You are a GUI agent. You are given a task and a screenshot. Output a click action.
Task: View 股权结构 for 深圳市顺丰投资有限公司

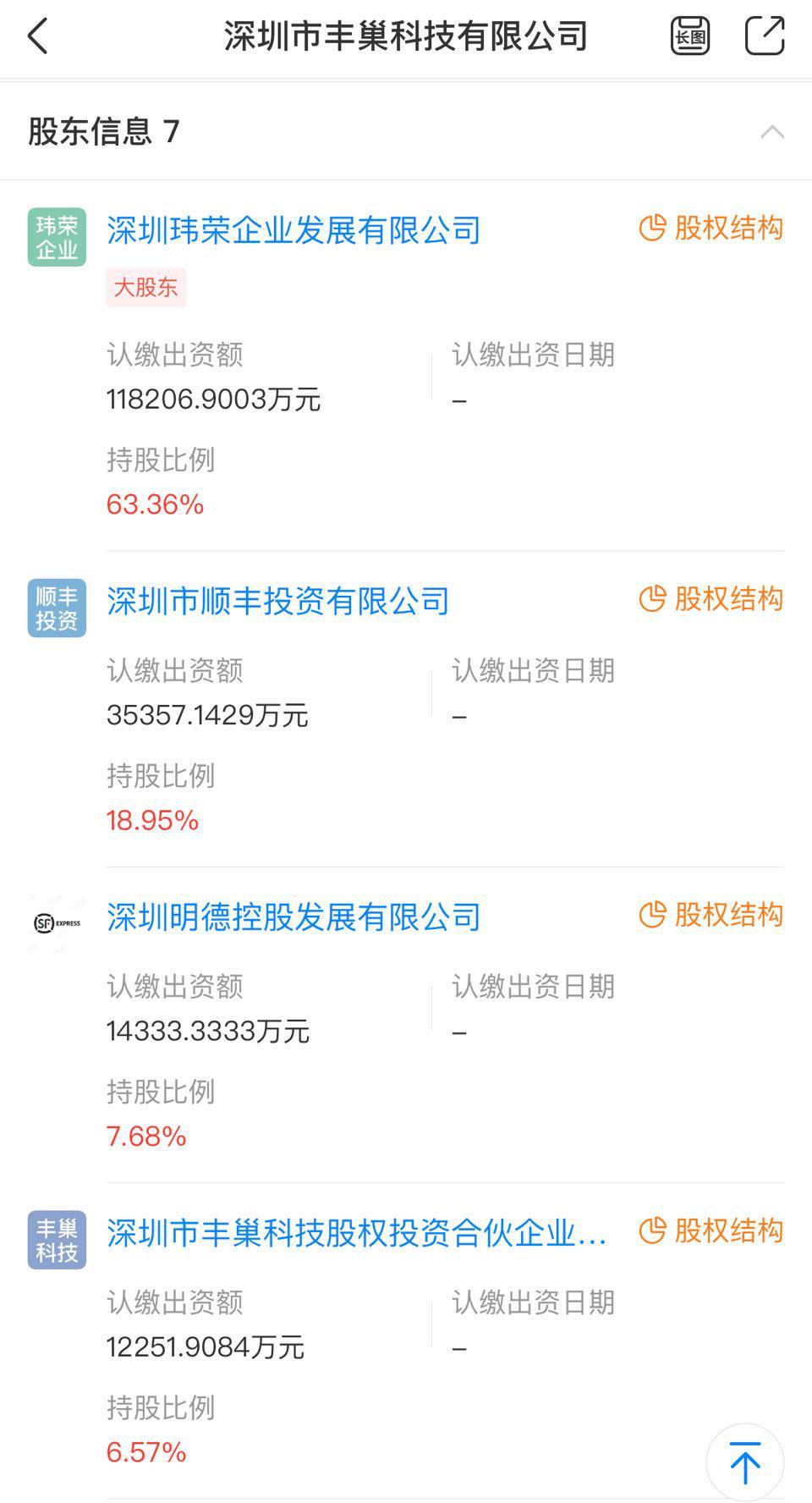tap(711, 599)
